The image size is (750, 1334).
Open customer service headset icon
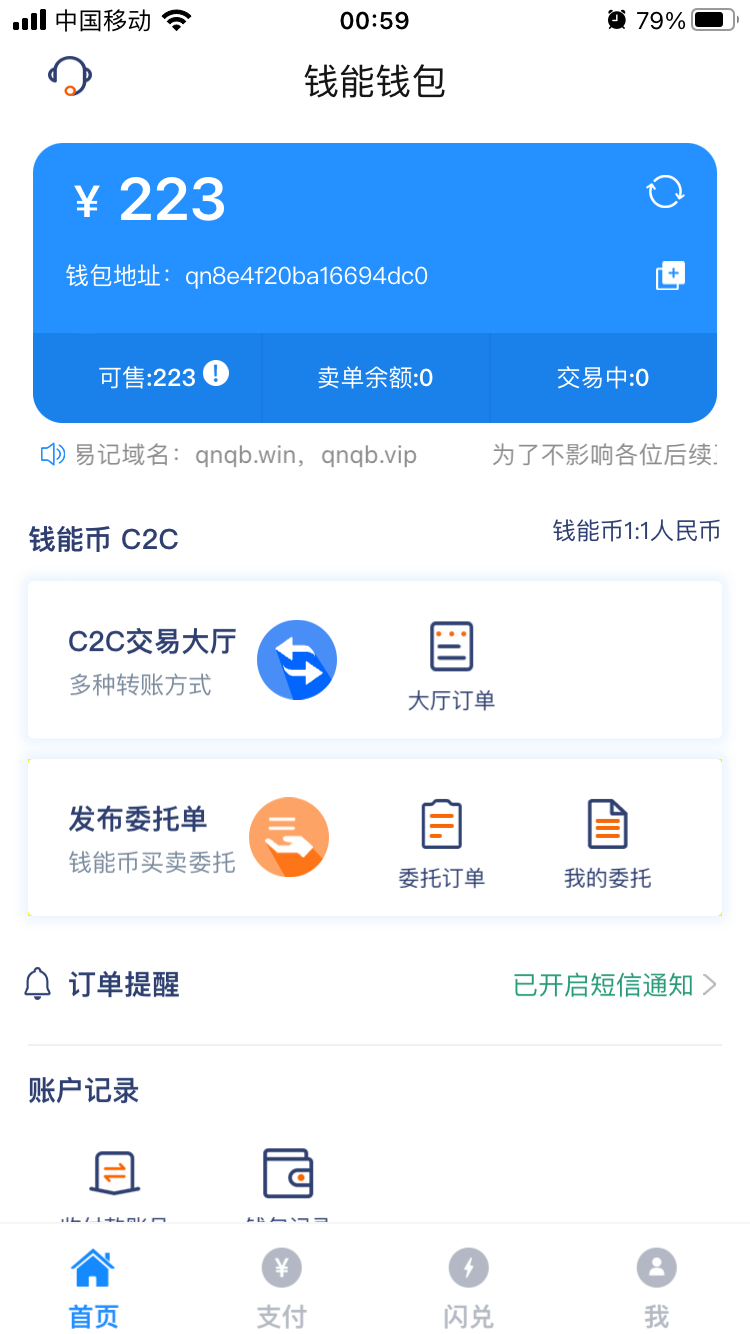70,77
